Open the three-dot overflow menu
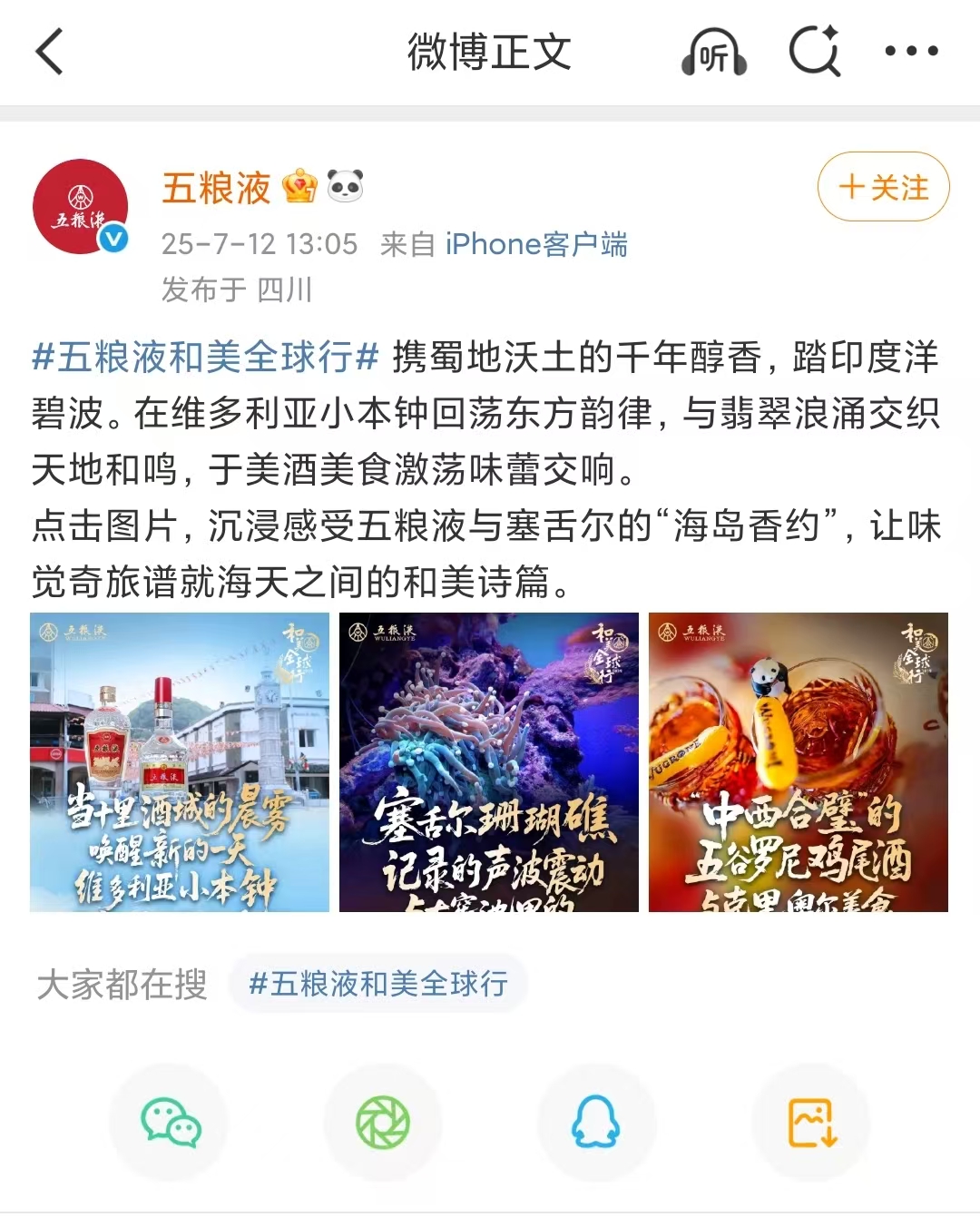The width and height of the screenshot is (980, 1217). 911,52
